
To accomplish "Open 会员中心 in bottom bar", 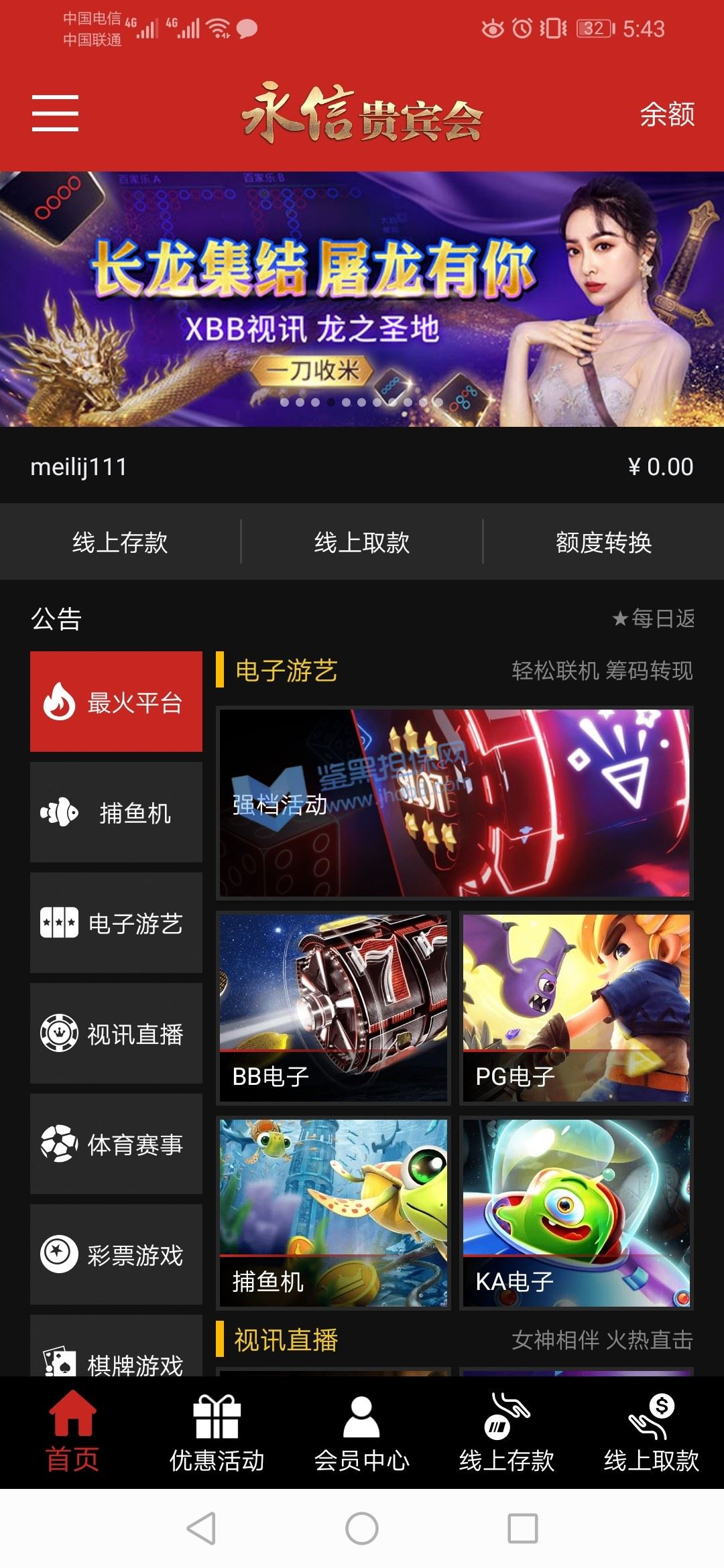I will pos(362,1433).
